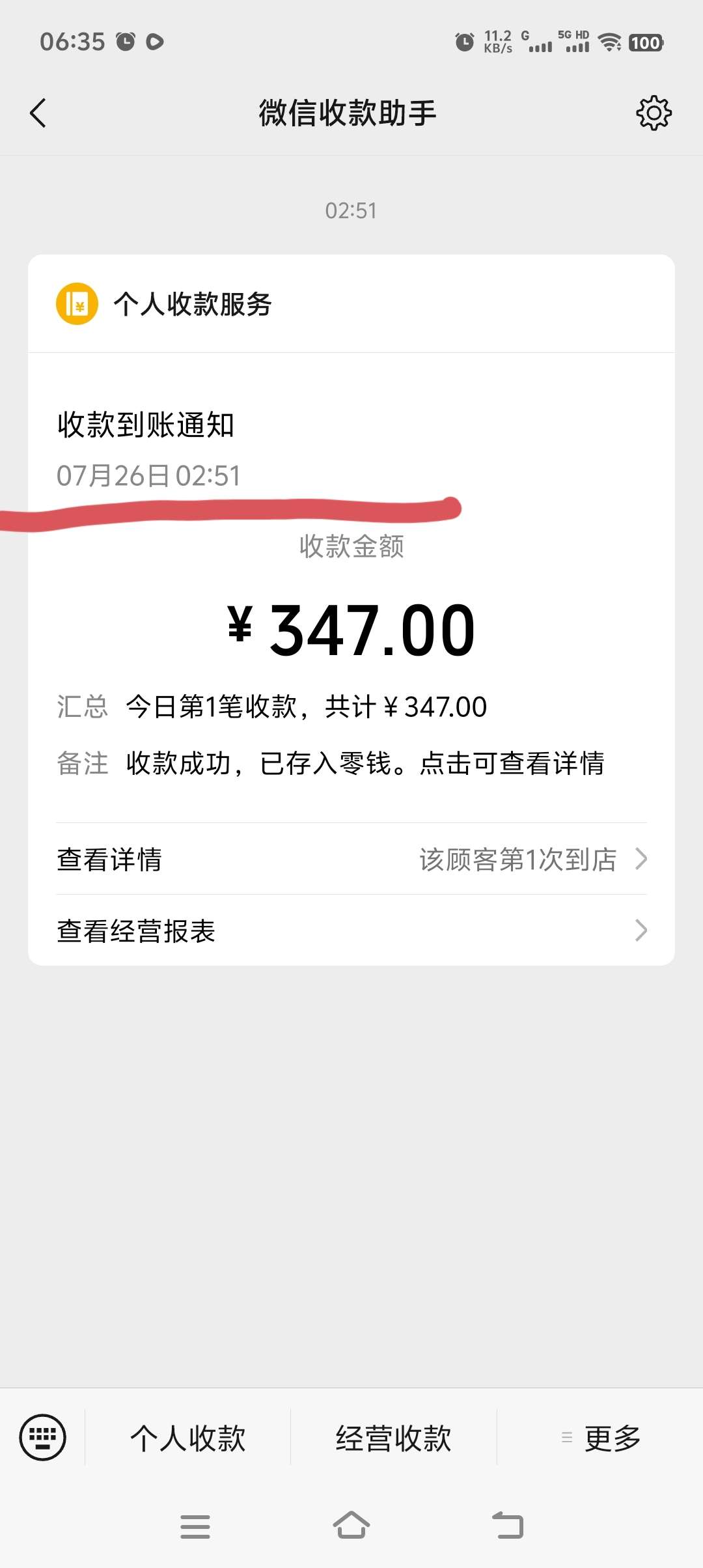Screen dimensions: 703x1568
Task: Tap the system recent apps button
Action: (195, 1526)
